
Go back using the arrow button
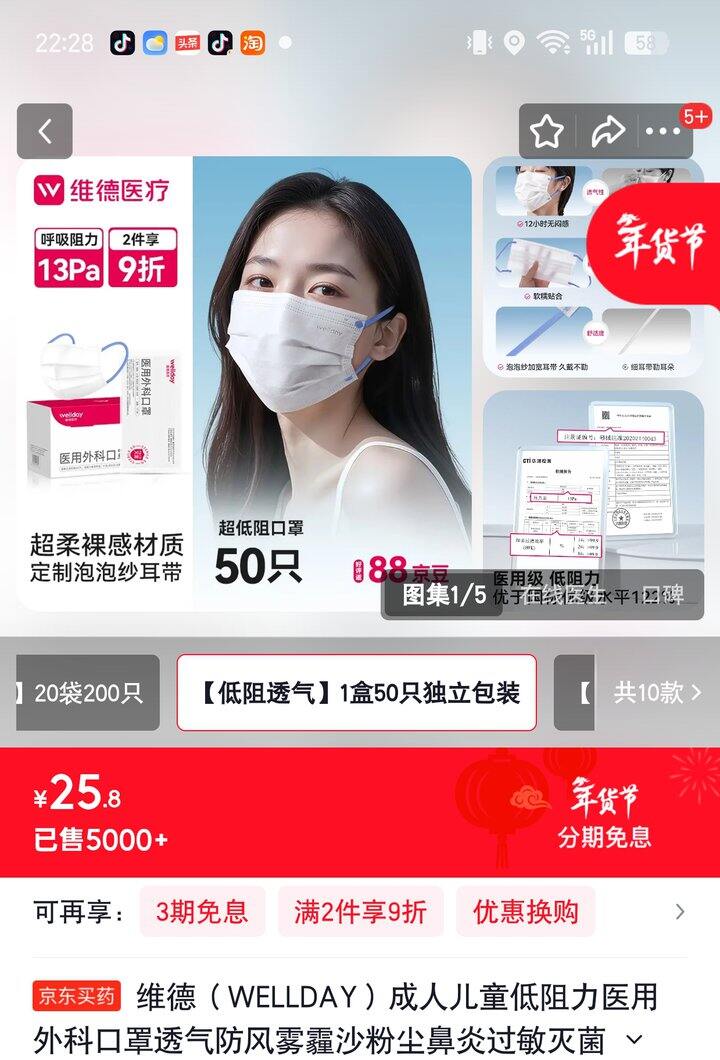click(45, 131)
